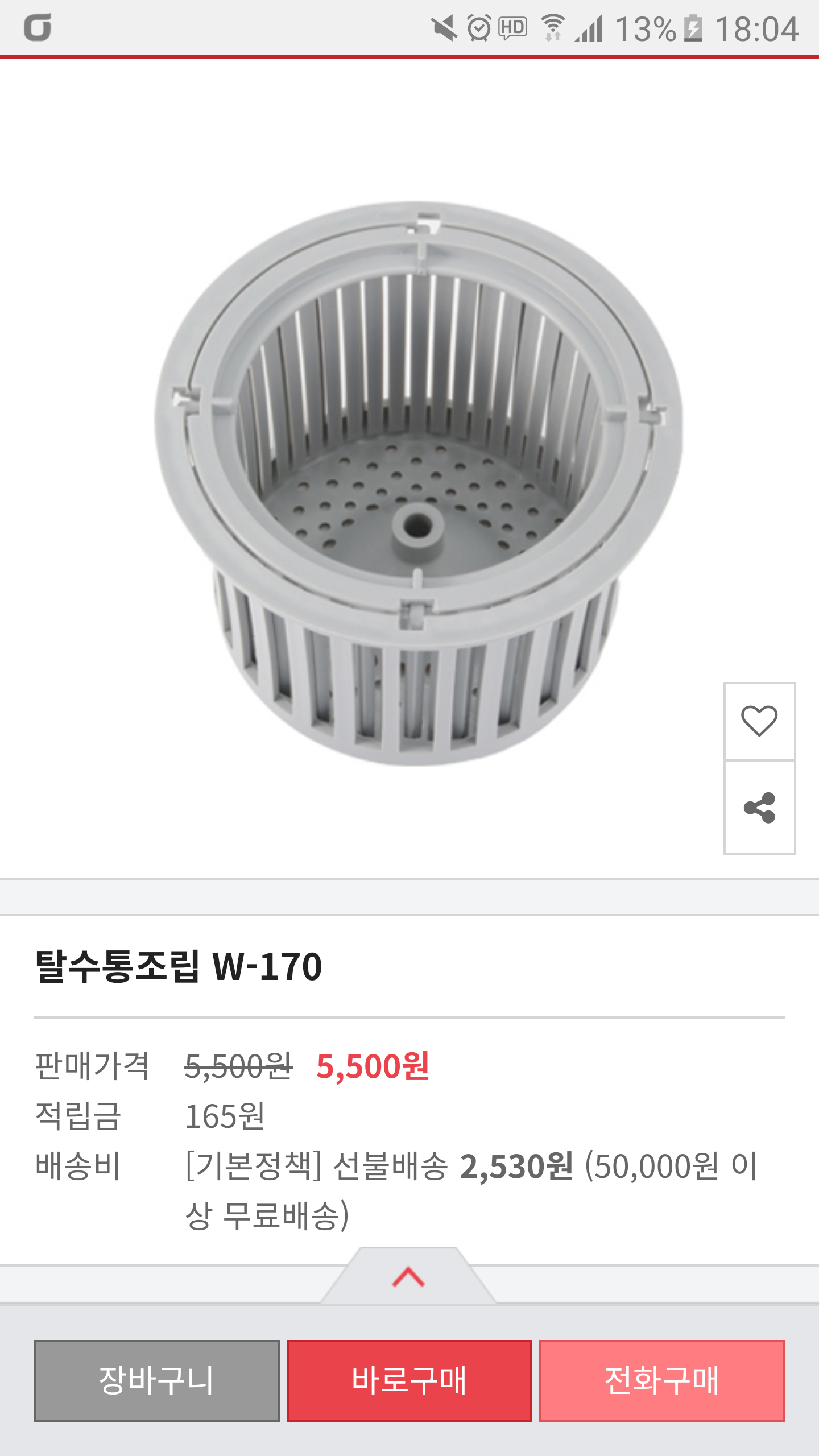Viewport: 819px width, 1456px height.
Task: View the product image of 탈수통조립
Action: pos(418,483)
